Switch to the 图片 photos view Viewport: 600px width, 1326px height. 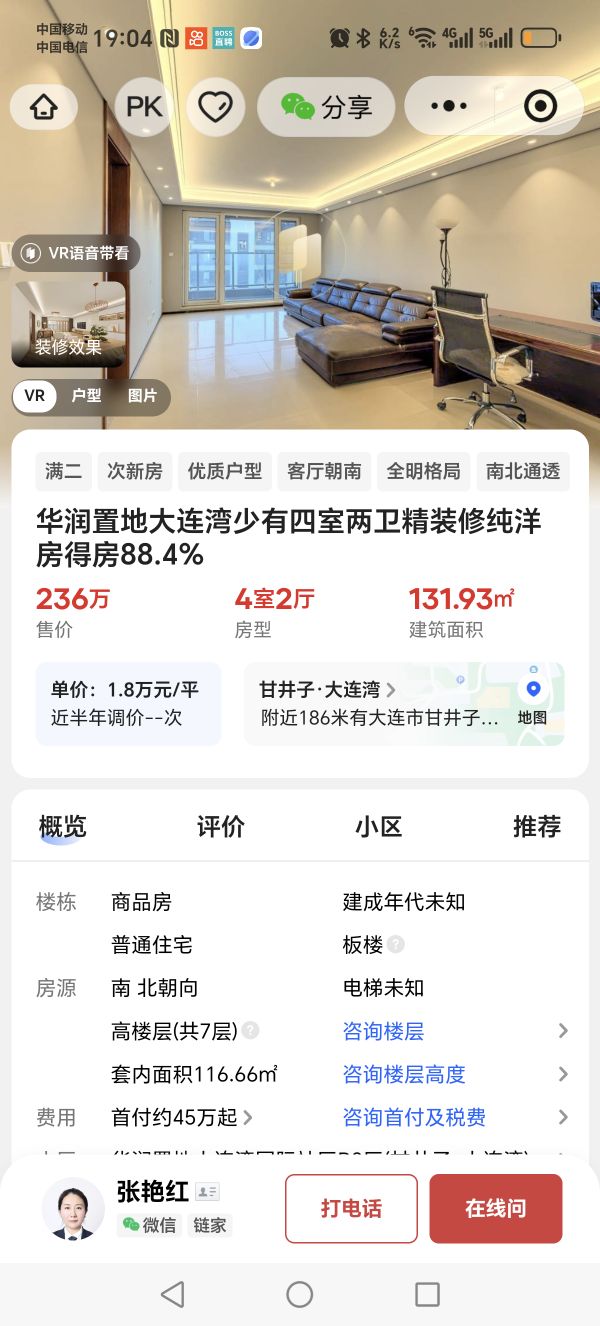point(142,396)
